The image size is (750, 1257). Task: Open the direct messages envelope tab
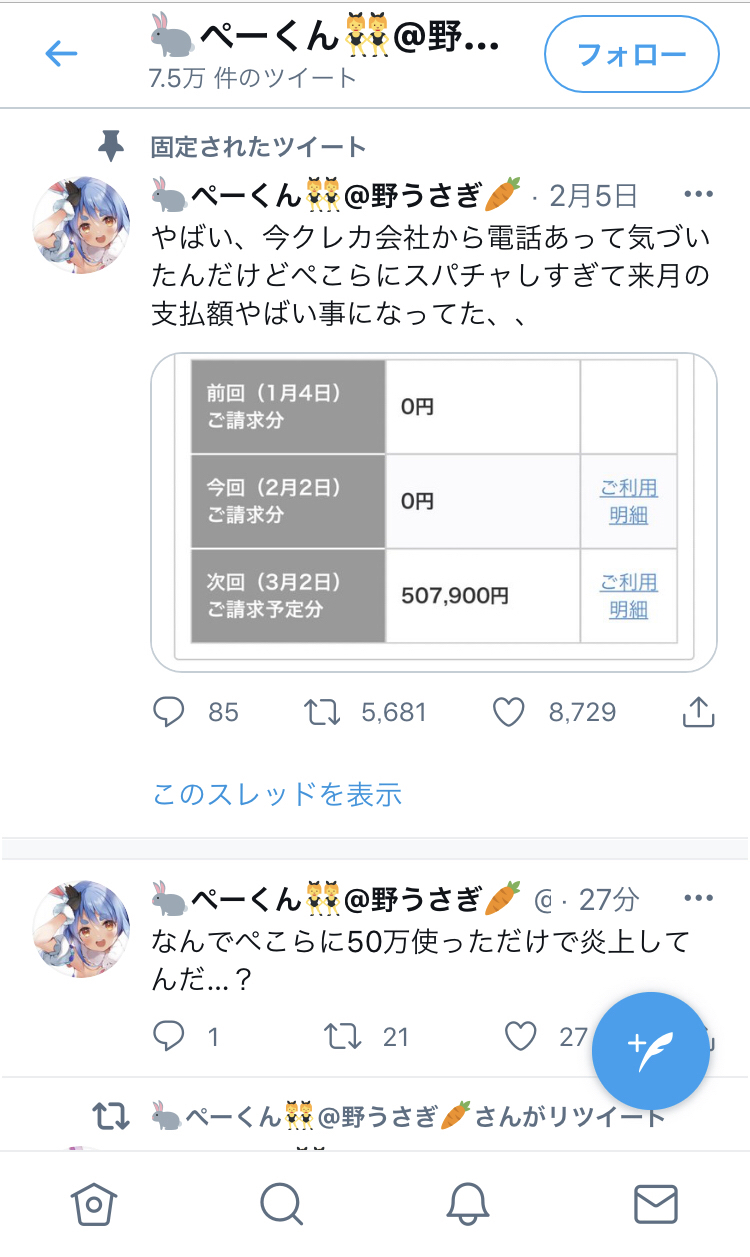coord(656,1204)
